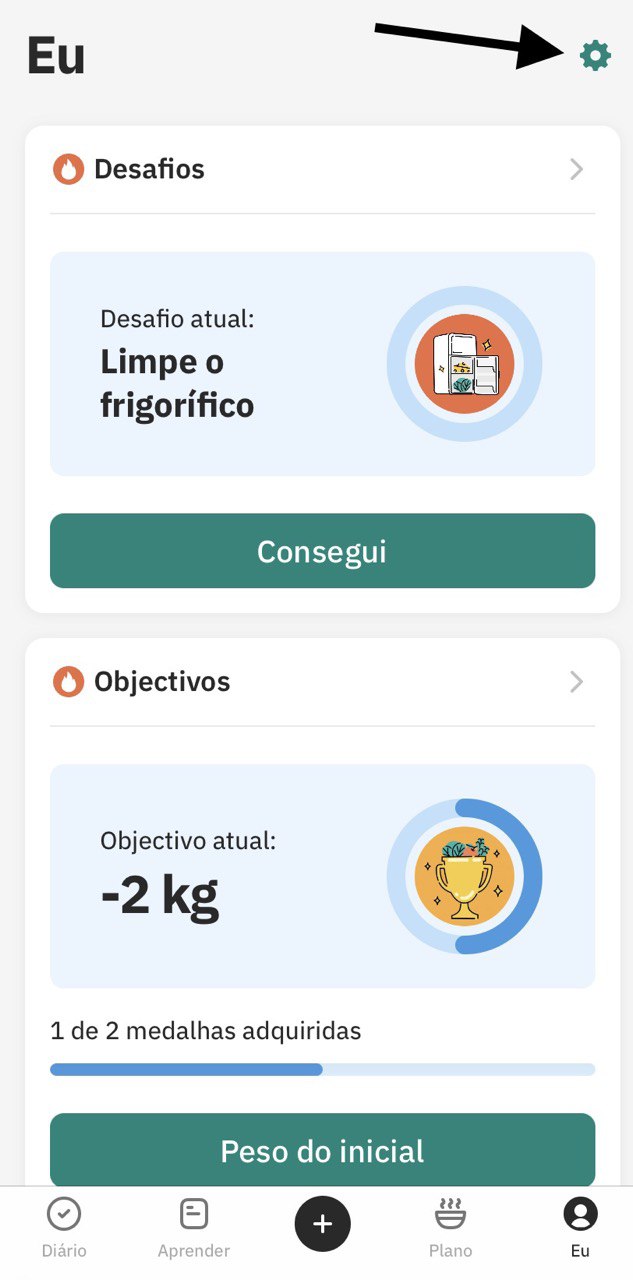Image resolution: width=633 pixels, height=1280 pixels.
Task: Tap the Consegui button
Action: 322,551
